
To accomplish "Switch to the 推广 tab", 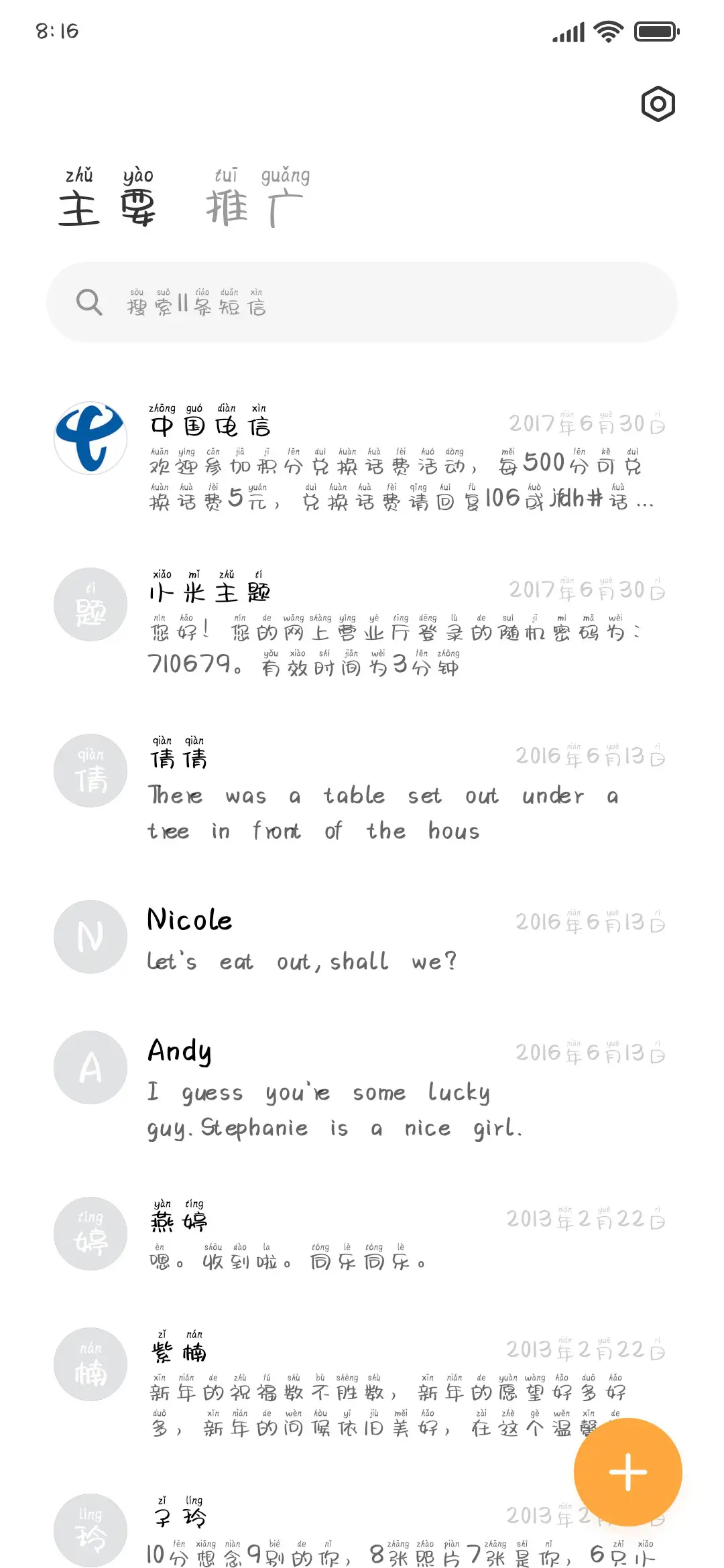I will [x=257, y=208].
